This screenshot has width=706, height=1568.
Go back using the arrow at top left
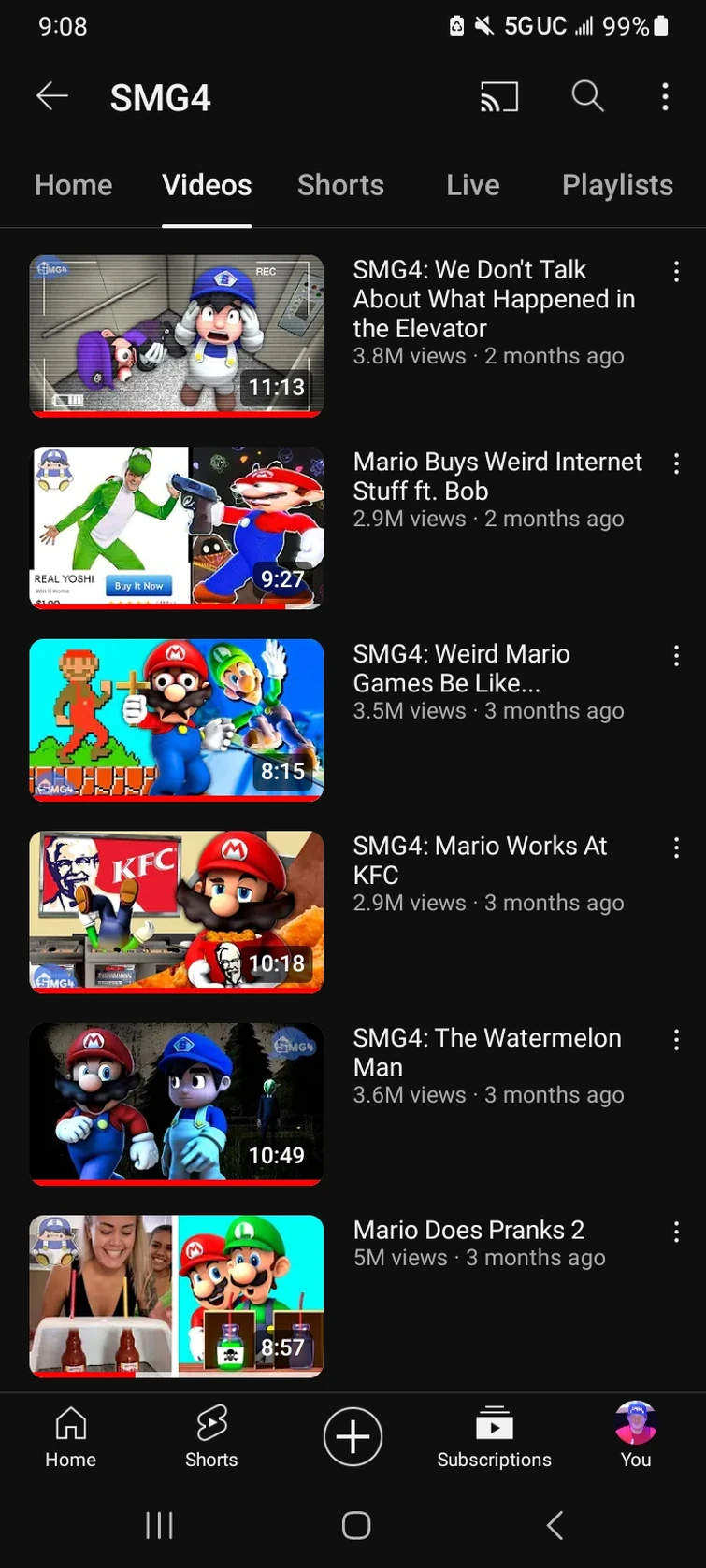(x=51, y=96)
